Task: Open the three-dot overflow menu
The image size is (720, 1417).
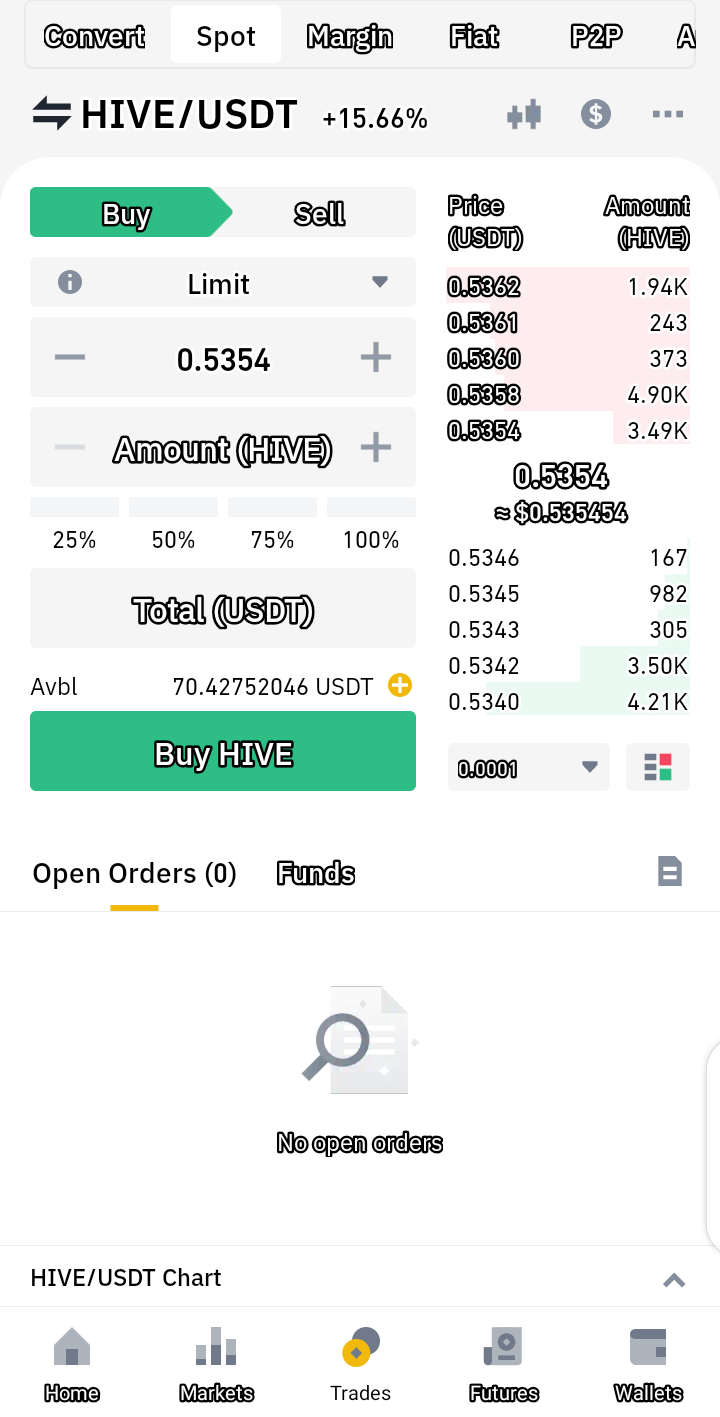Action: (667, 115)
